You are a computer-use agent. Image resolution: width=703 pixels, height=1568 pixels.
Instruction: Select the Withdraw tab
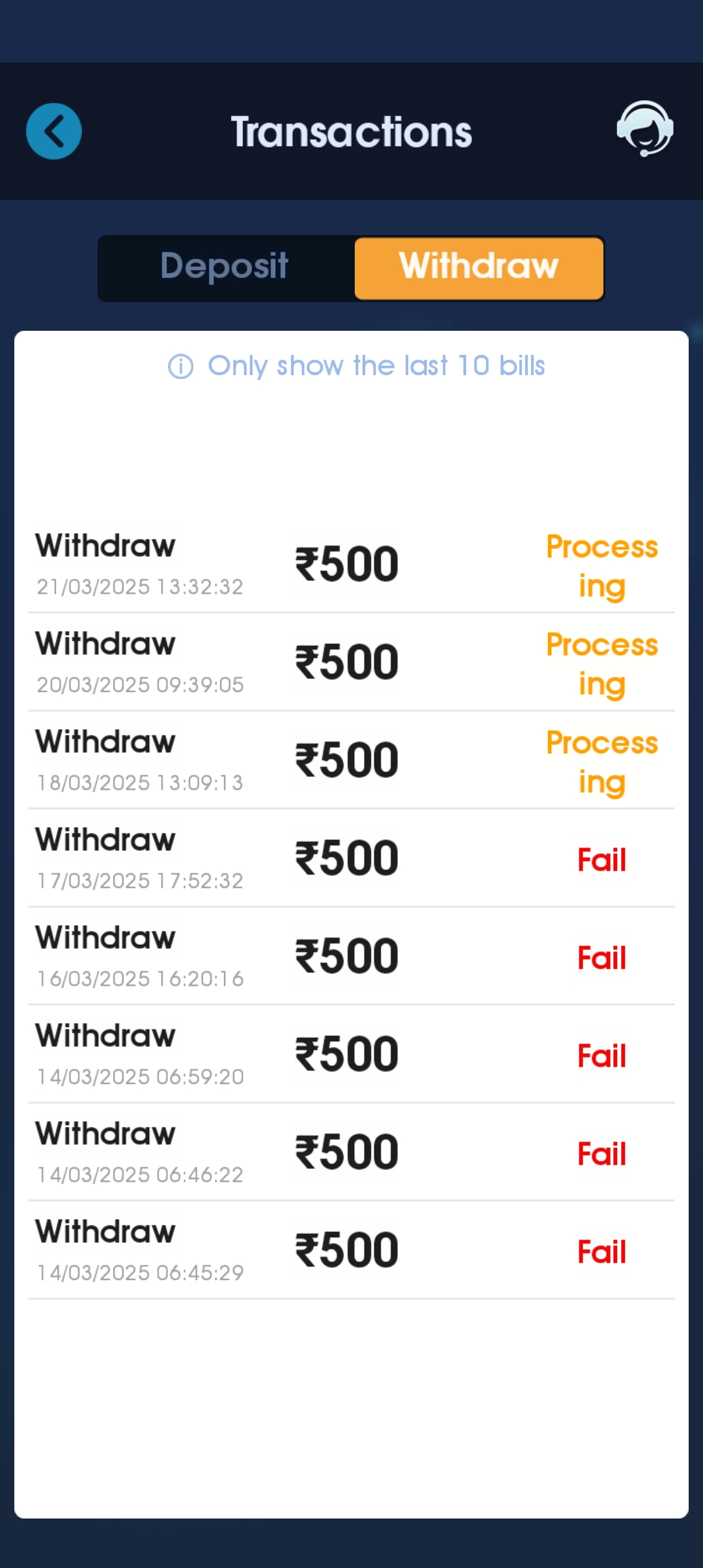(x=478, y=267)
